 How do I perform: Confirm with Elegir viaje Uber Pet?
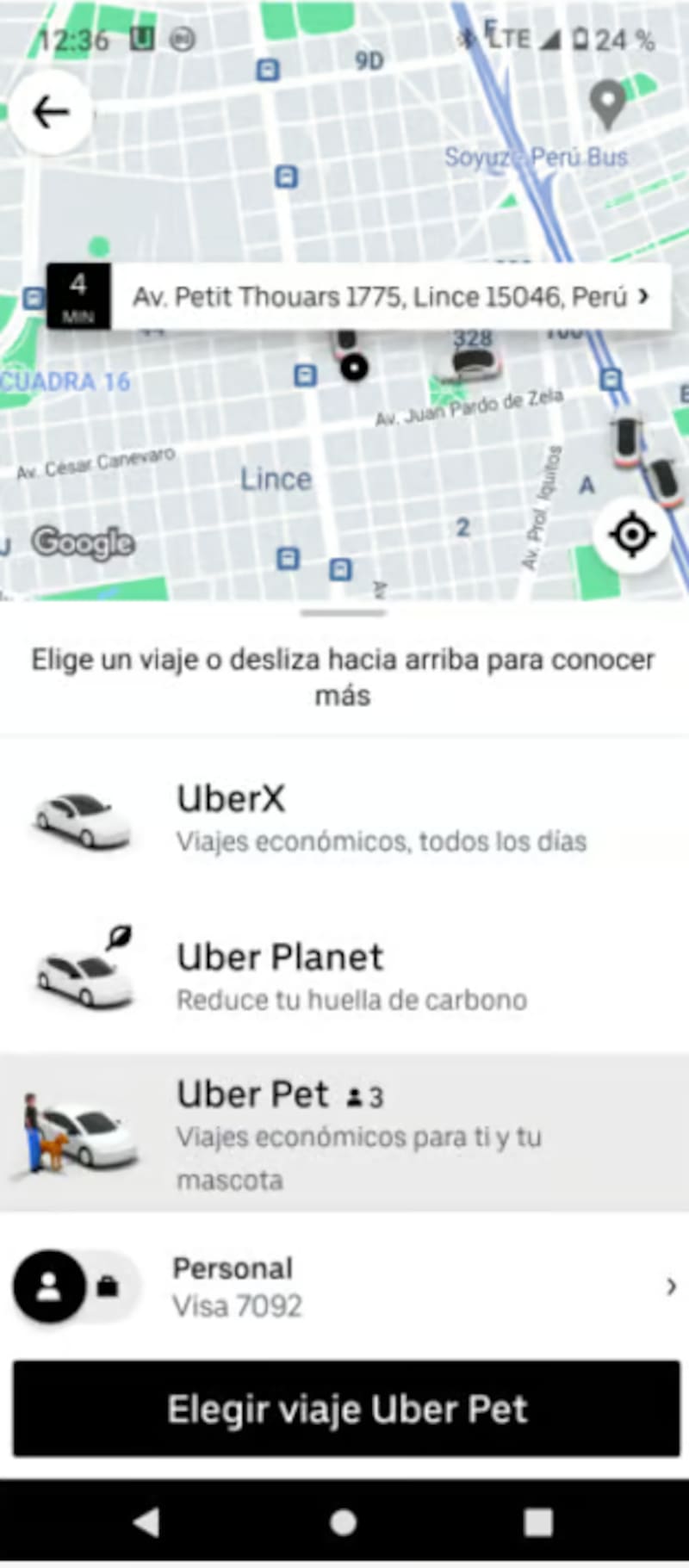(346, 1409)
